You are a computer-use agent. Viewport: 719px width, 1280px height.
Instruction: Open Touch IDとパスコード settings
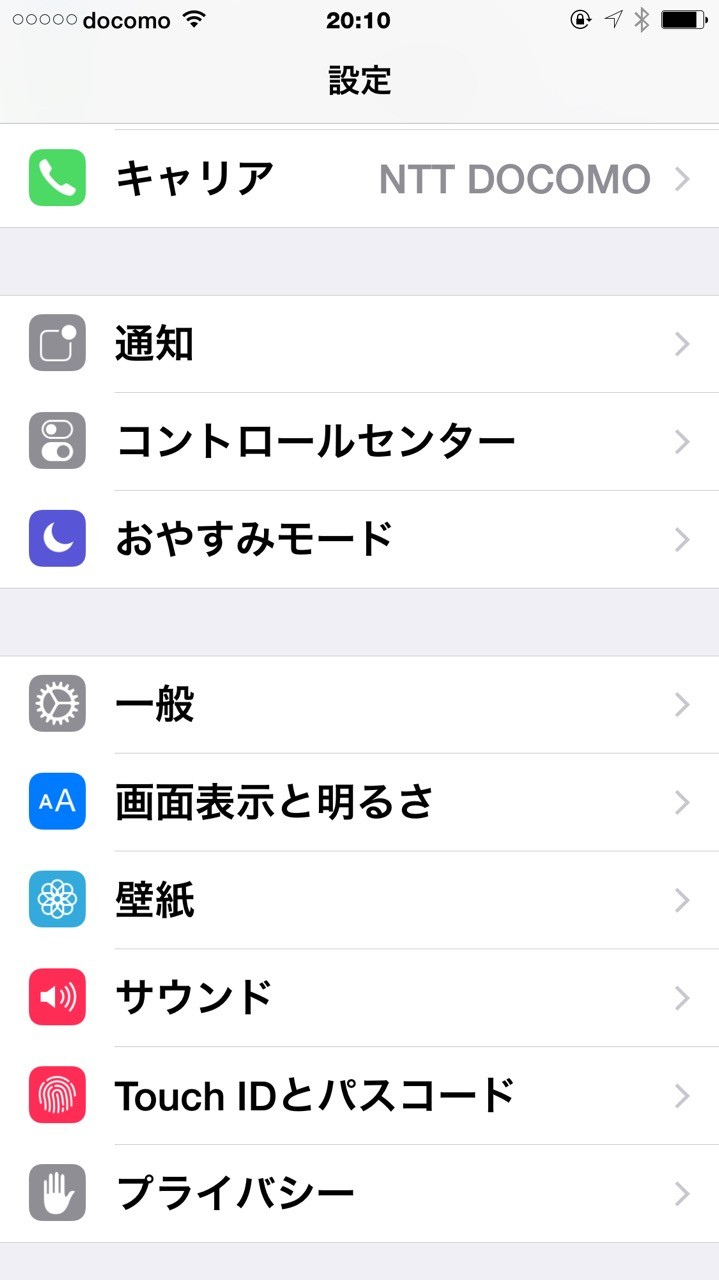359,1096
